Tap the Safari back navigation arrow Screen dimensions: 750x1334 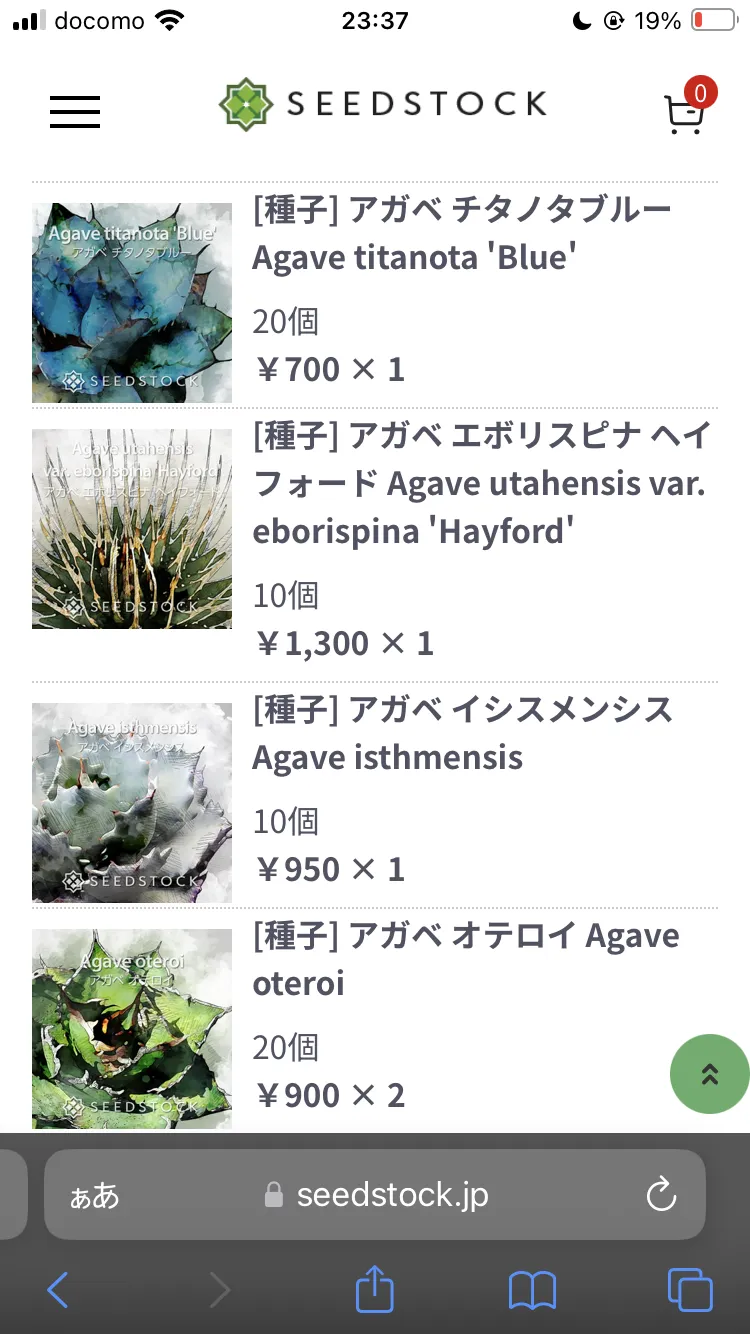tap(57, 1290)
